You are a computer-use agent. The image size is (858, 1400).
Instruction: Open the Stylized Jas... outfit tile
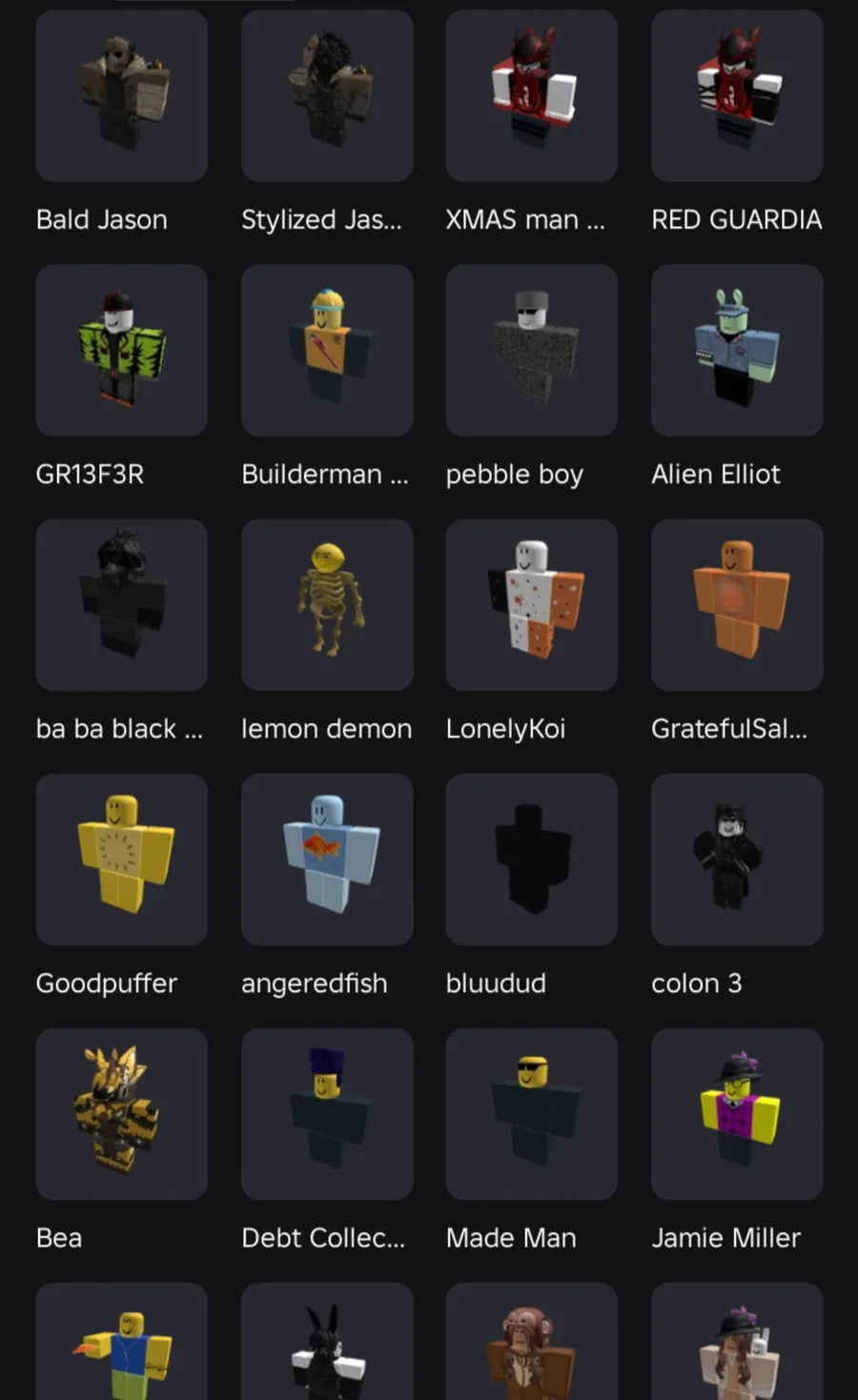[326, 95]
